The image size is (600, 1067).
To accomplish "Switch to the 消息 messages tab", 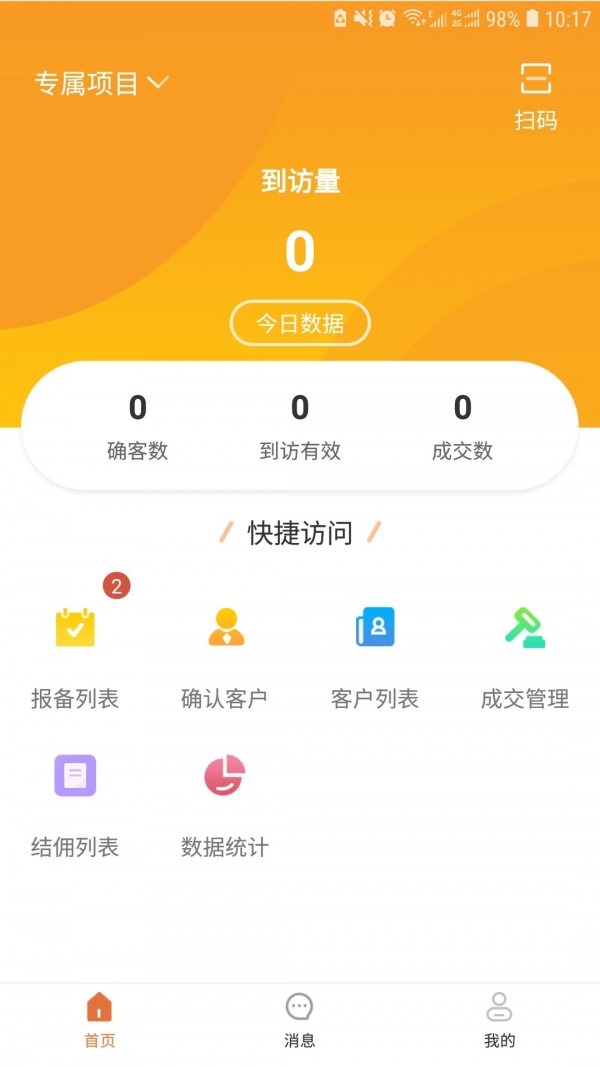I will click(x=300, y=1020).
